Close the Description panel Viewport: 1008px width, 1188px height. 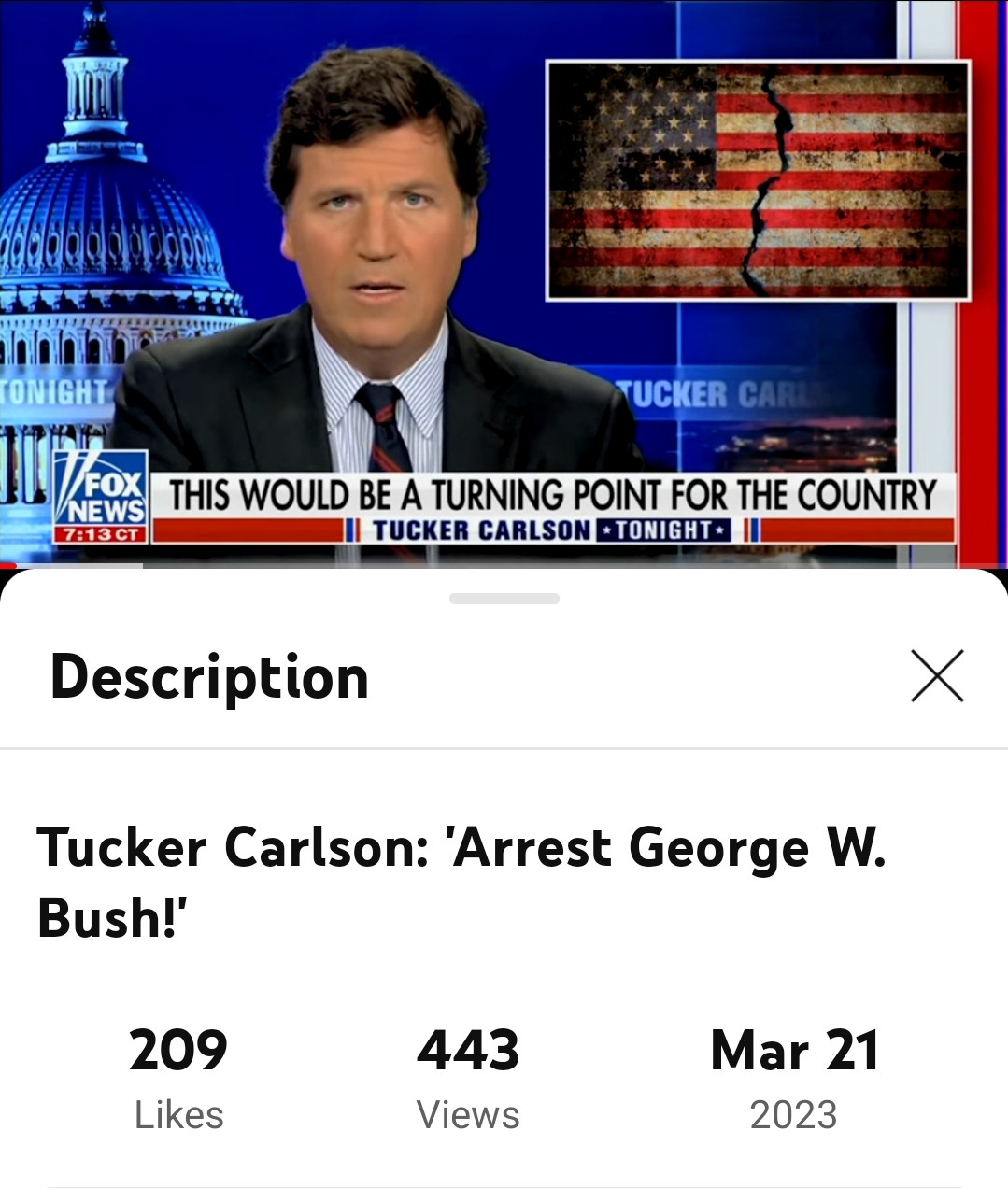(x=937, y=676)
